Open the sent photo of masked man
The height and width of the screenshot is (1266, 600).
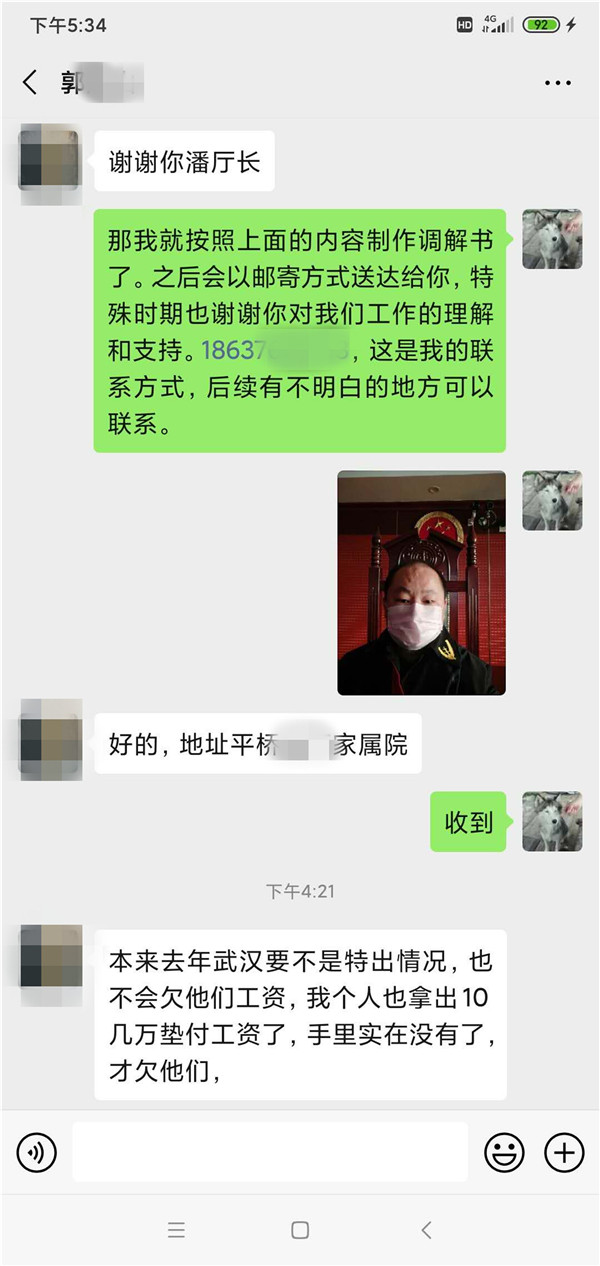click(421, 583)
